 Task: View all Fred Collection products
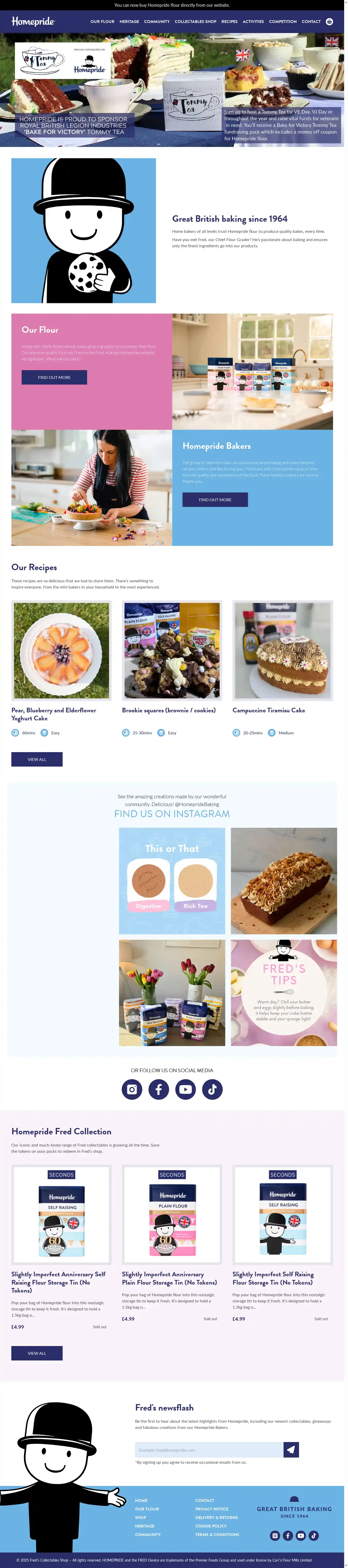coord(37,1353)
